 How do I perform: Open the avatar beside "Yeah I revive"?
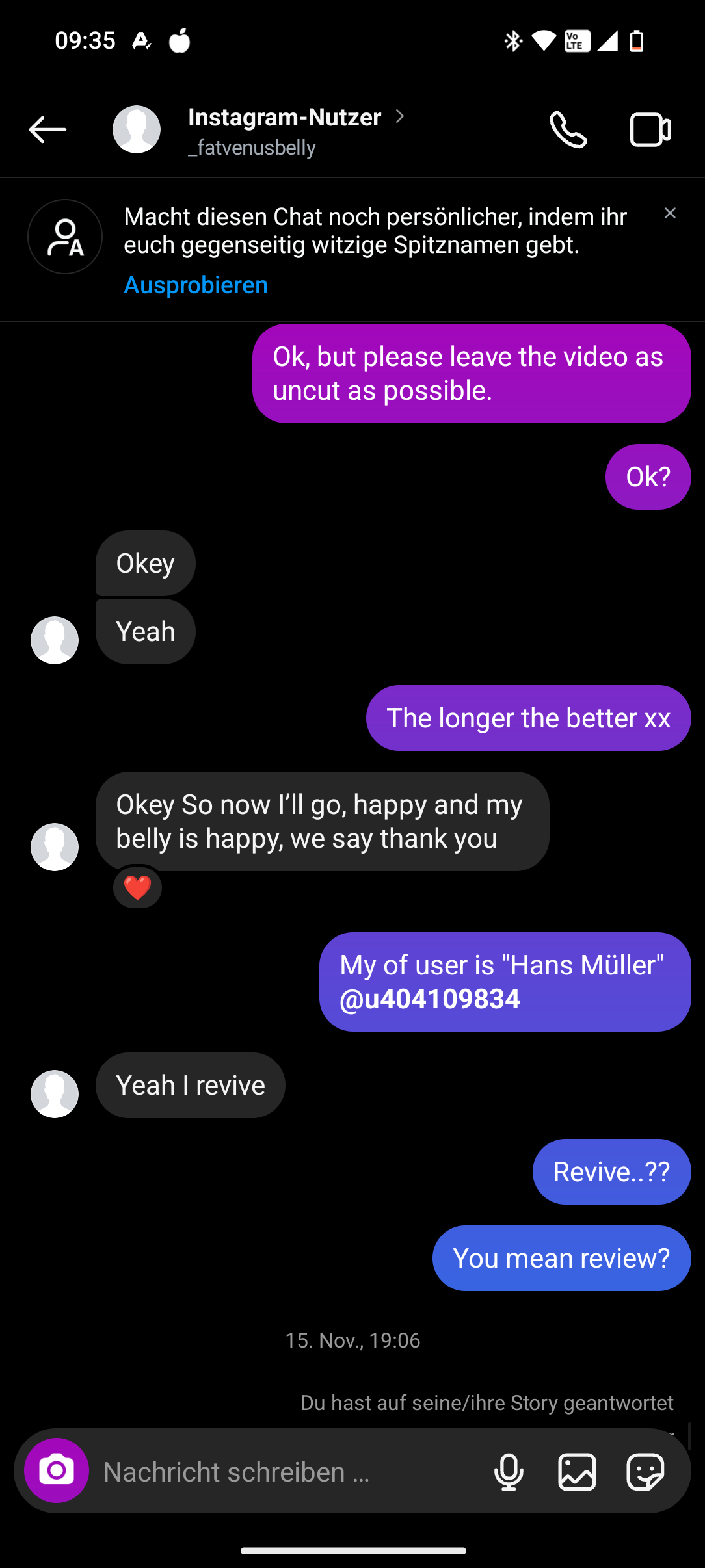point(55,1094)
